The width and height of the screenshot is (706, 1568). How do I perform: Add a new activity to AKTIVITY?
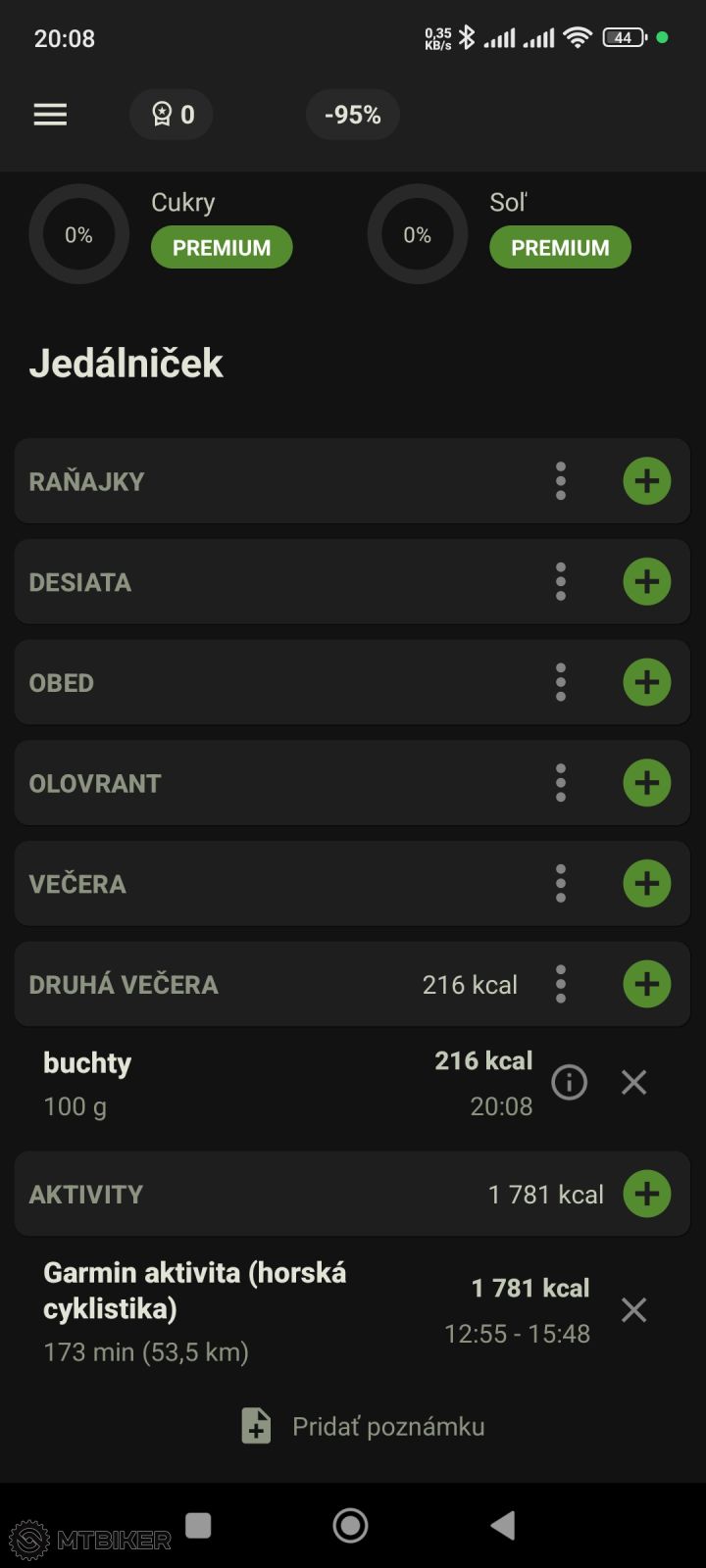[x=647, y=1195]
